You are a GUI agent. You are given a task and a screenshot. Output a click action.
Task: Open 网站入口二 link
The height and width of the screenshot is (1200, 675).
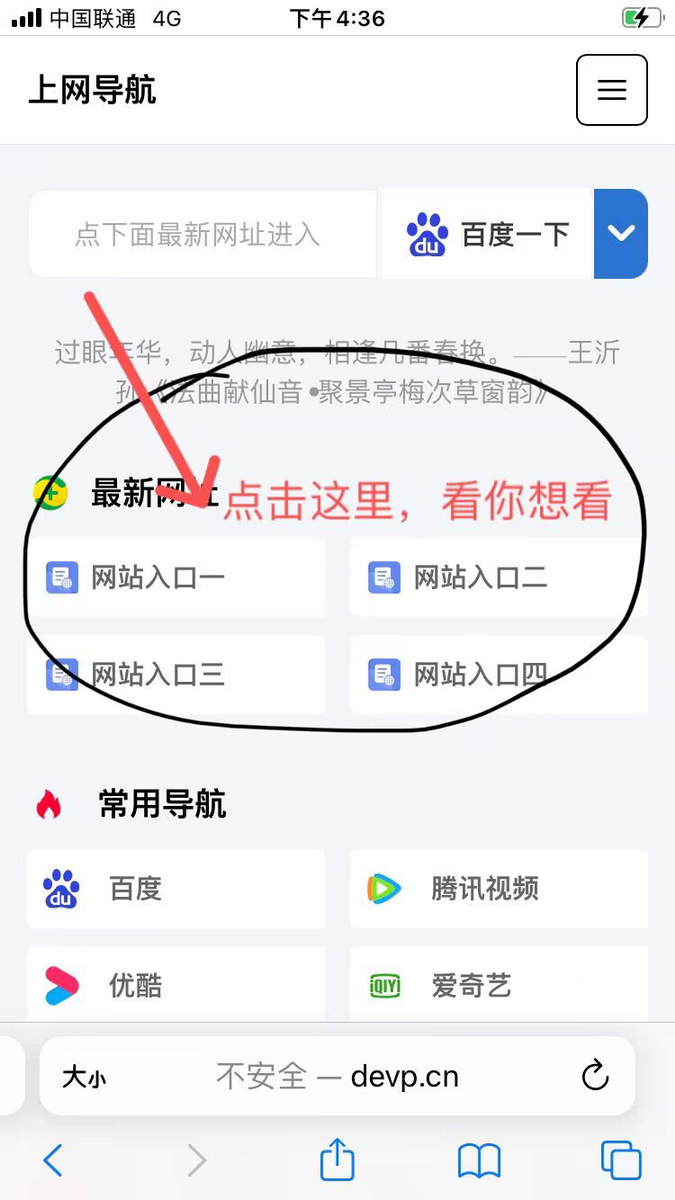pos(498,578)
